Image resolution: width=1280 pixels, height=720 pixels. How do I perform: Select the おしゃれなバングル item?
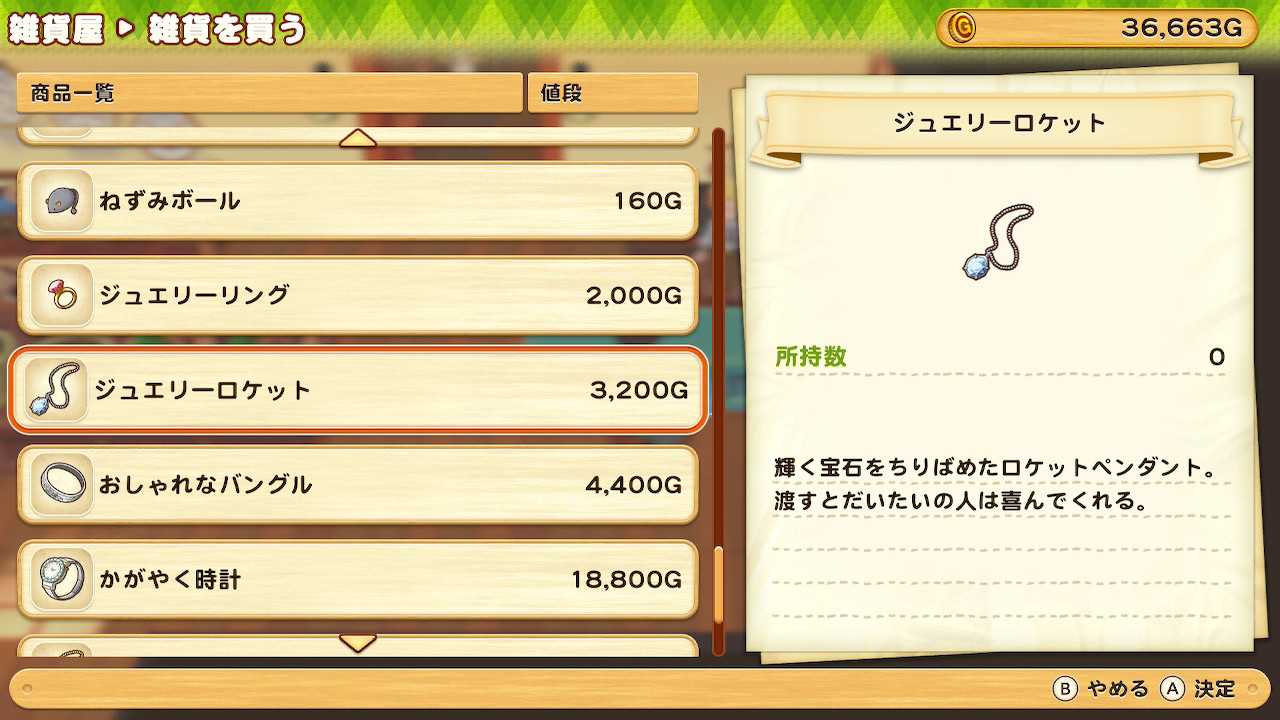click(357, 485)
